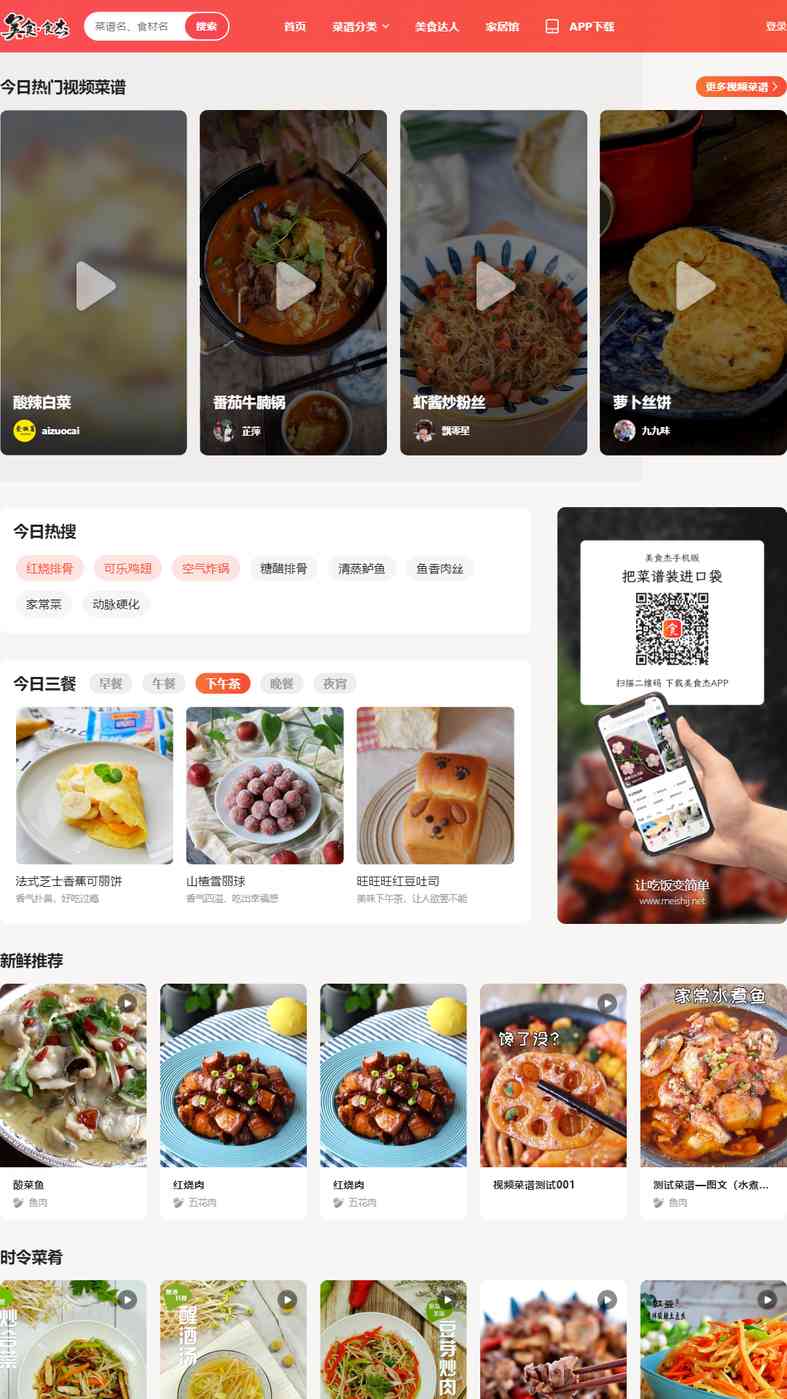Open the 酸菜鱼 recipe card
This screenshot has height=1399, width=787.
(x=74, y=1101)
